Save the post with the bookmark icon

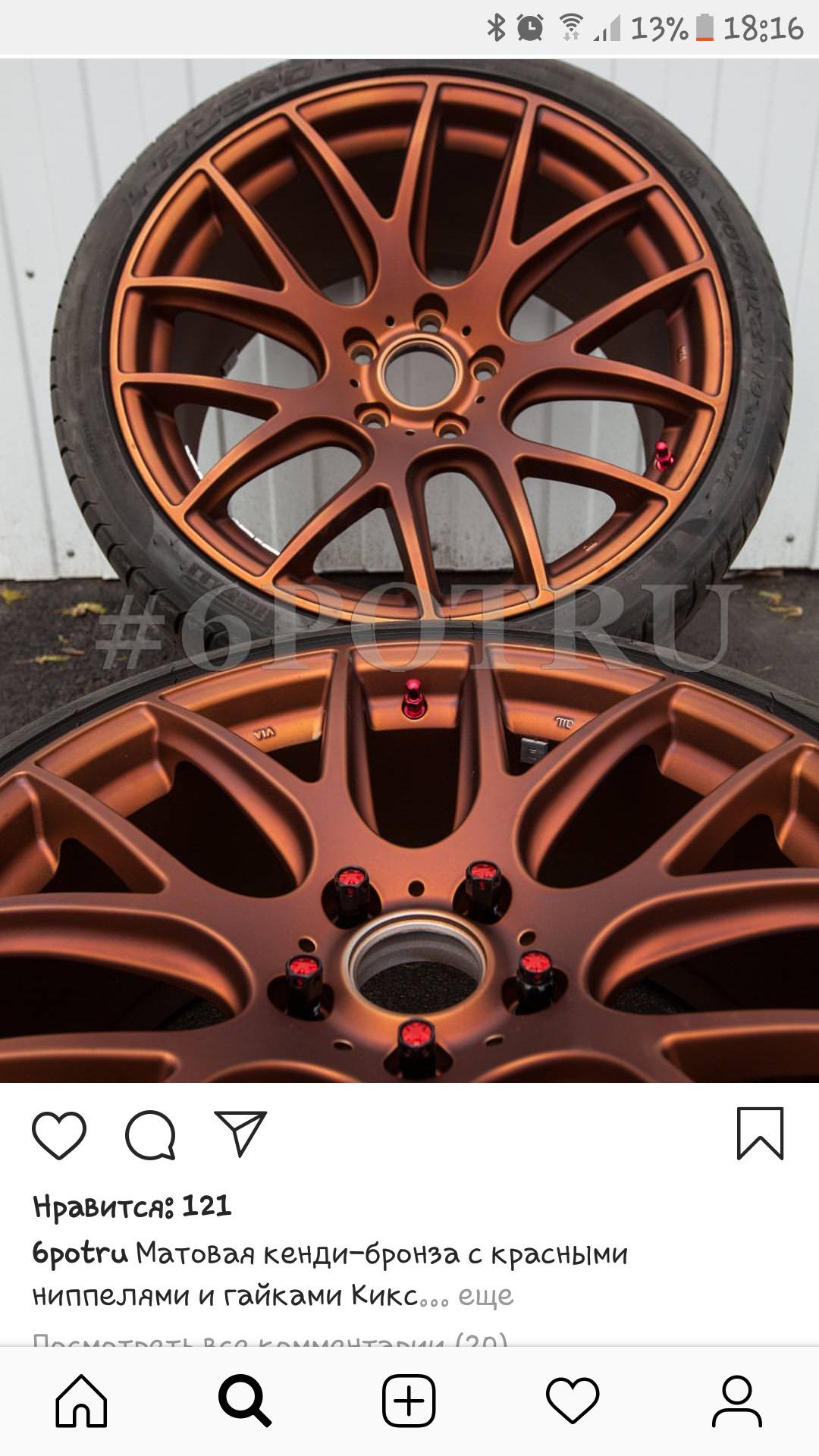tap(760, 1134)
